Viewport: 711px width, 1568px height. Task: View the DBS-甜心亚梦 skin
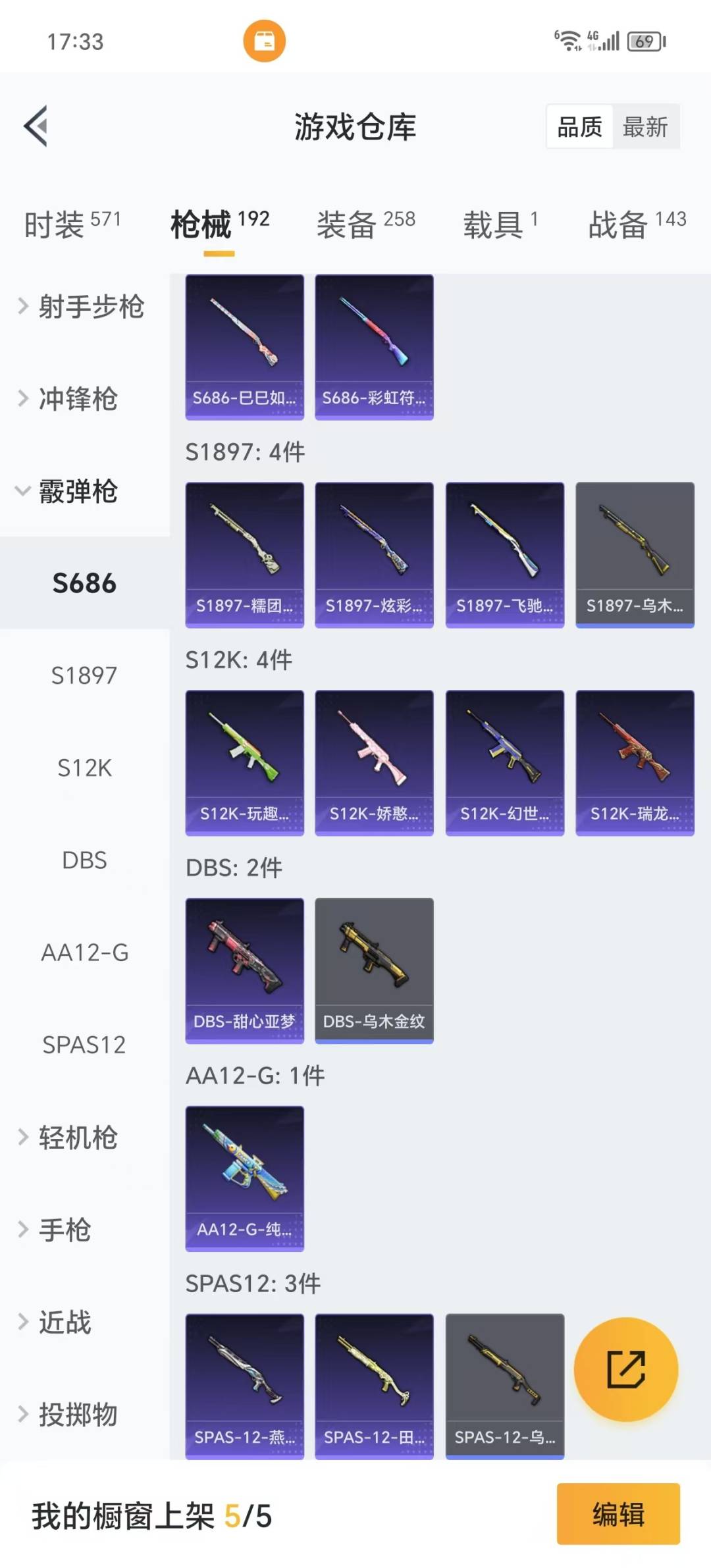[x=244, y=970]
